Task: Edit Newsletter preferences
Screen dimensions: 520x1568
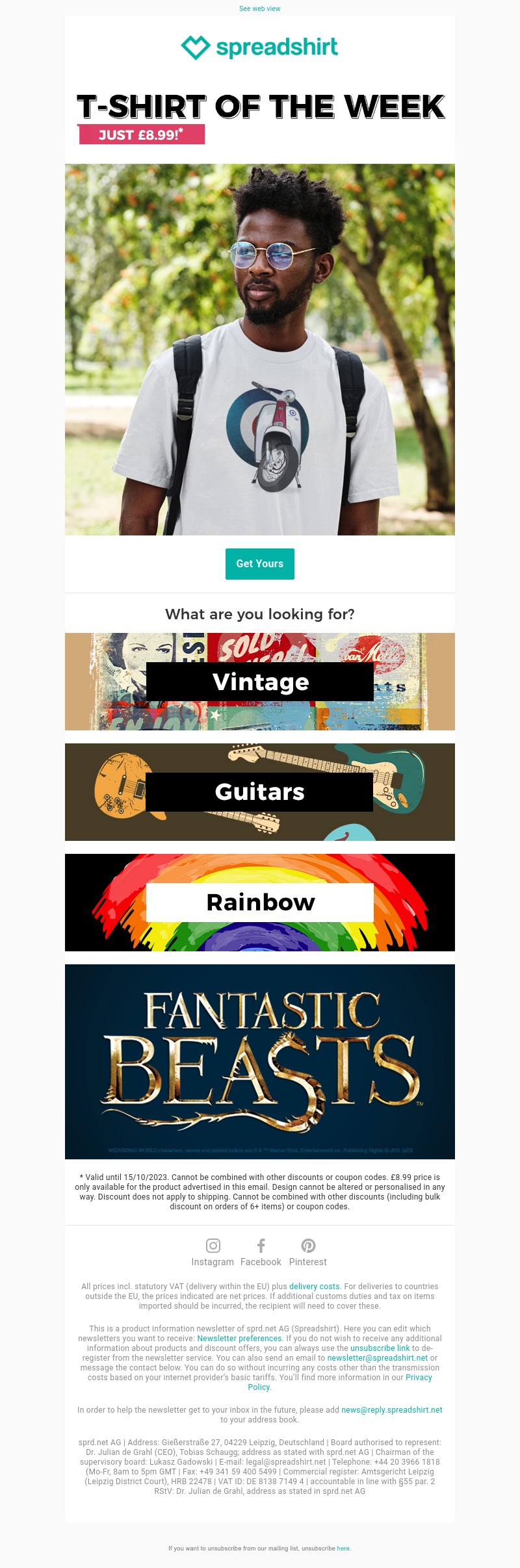Action: 240,1339
